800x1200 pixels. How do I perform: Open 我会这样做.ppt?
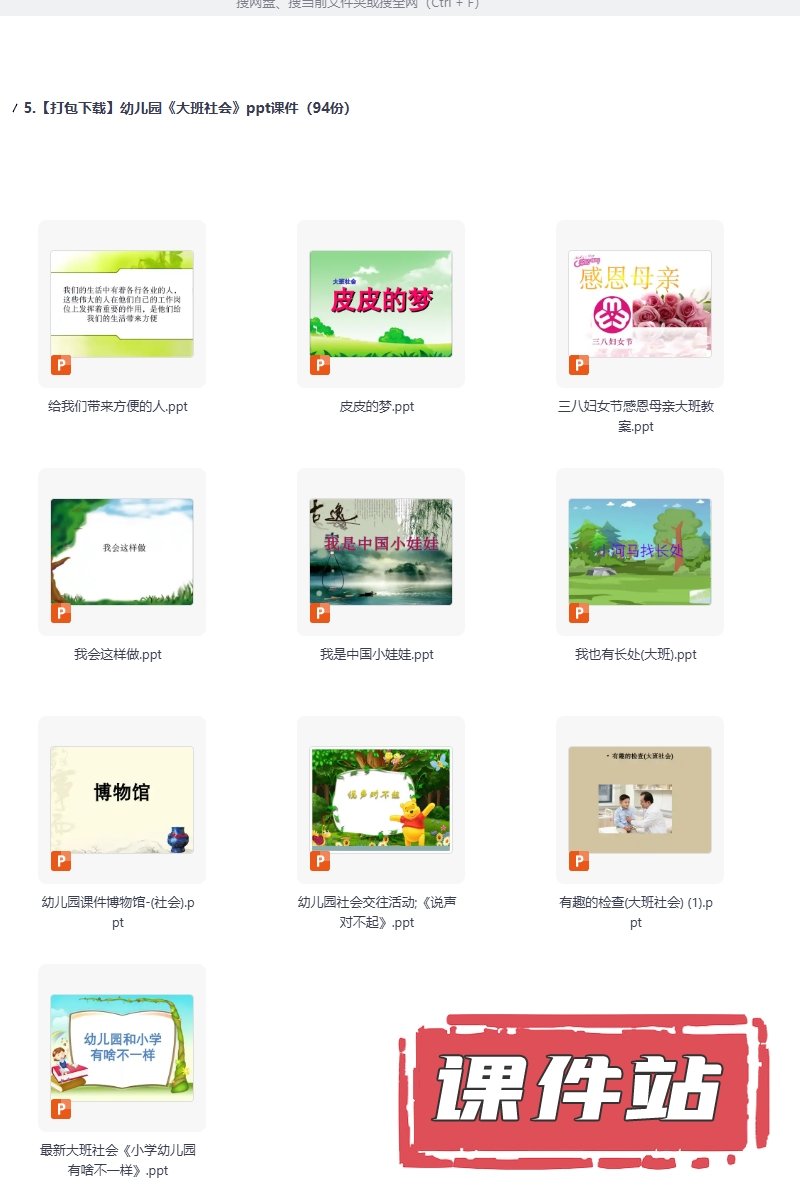click(122, 552)
